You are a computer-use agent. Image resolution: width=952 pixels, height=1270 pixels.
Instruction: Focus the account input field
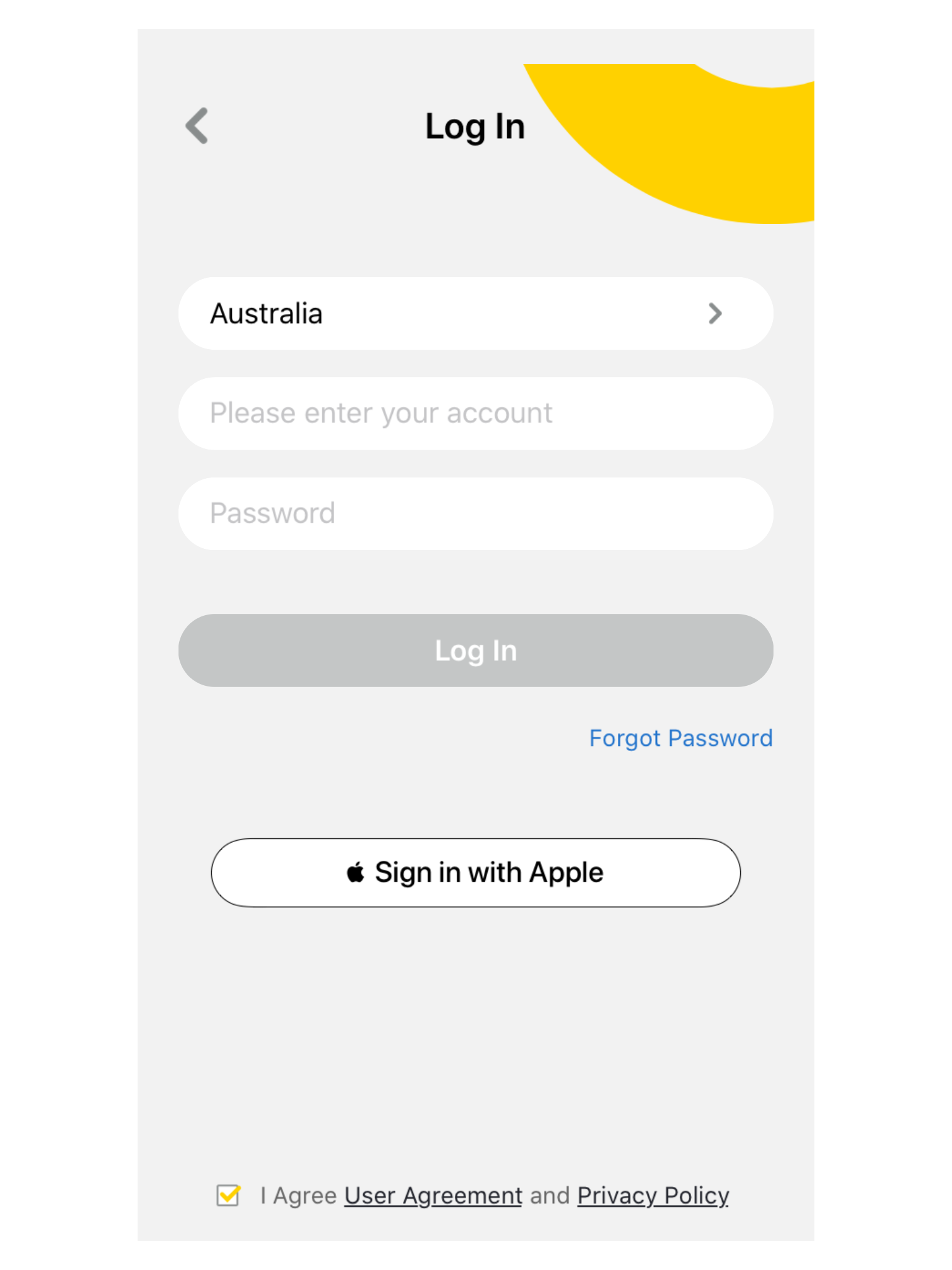[x=475, y=414]
